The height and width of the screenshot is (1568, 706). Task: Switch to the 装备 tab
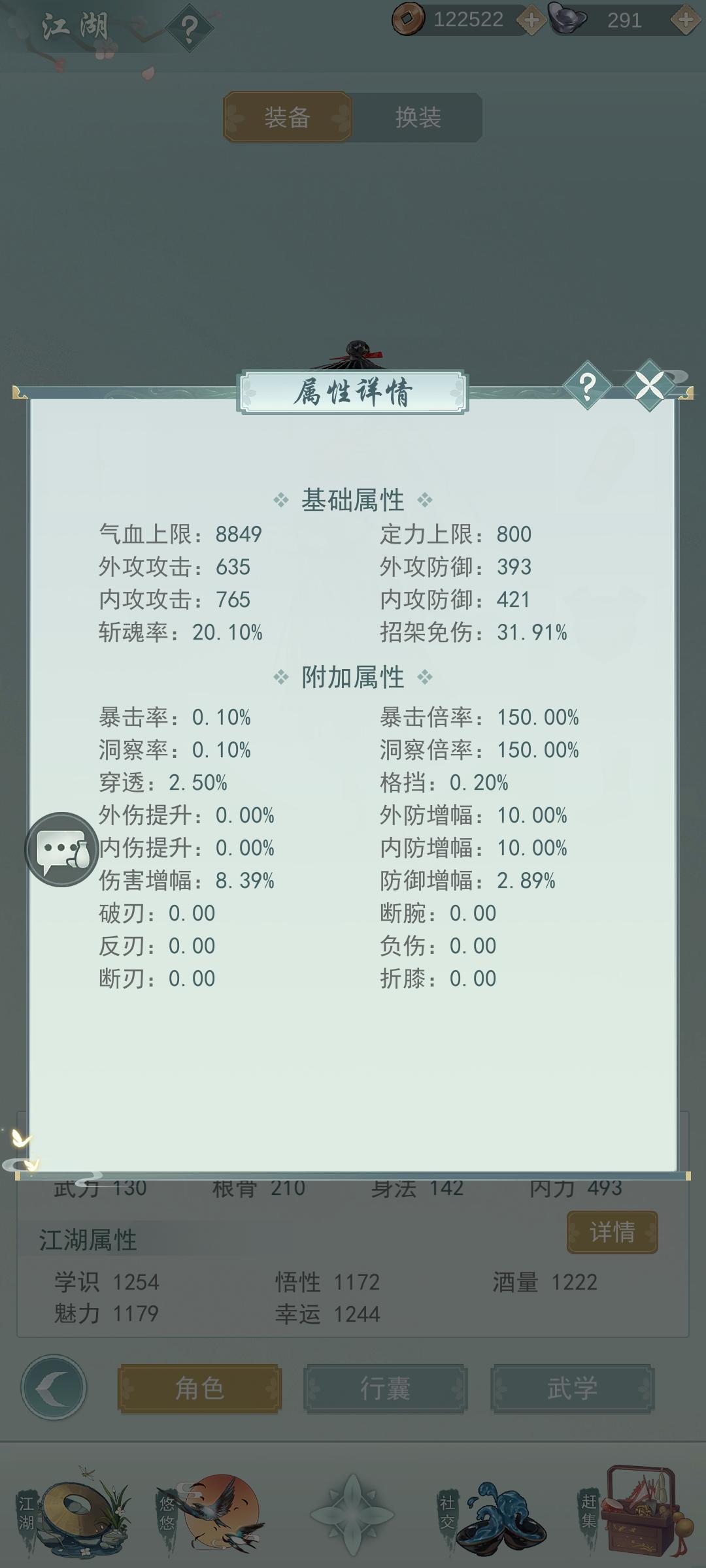pyautogui.click(x=288, y=118)
